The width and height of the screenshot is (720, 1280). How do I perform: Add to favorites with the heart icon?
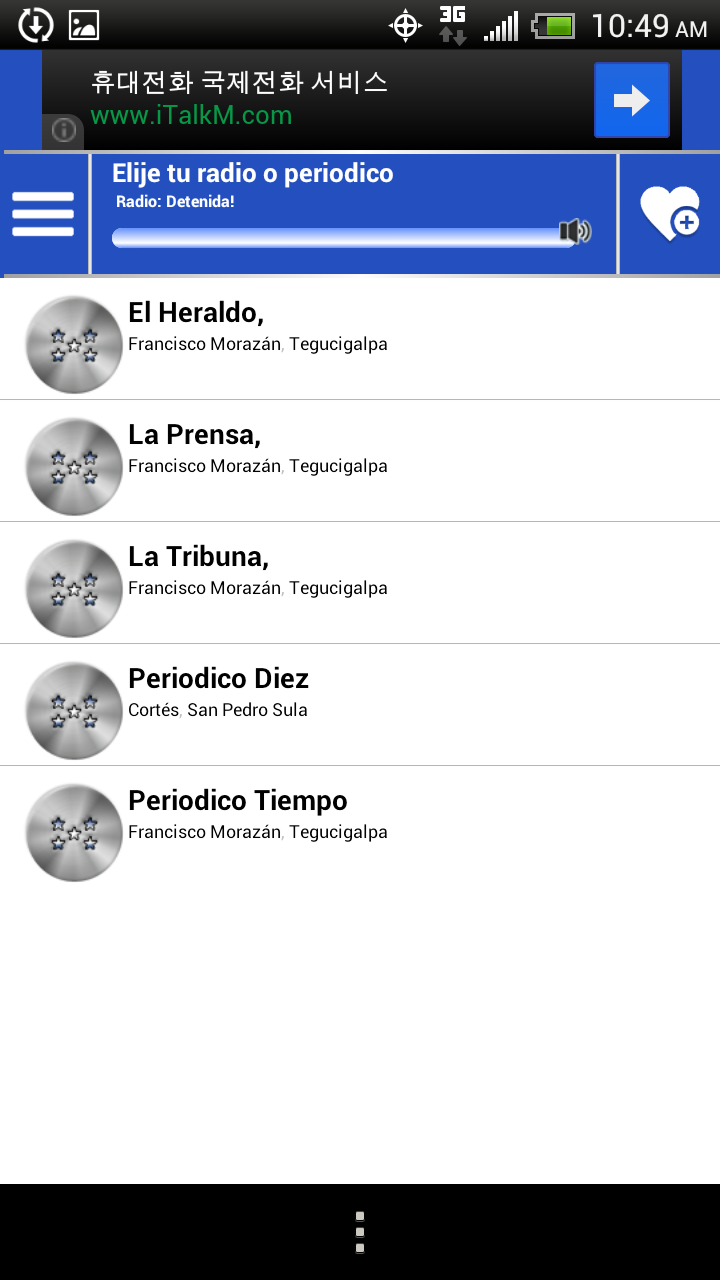point(669,214)
